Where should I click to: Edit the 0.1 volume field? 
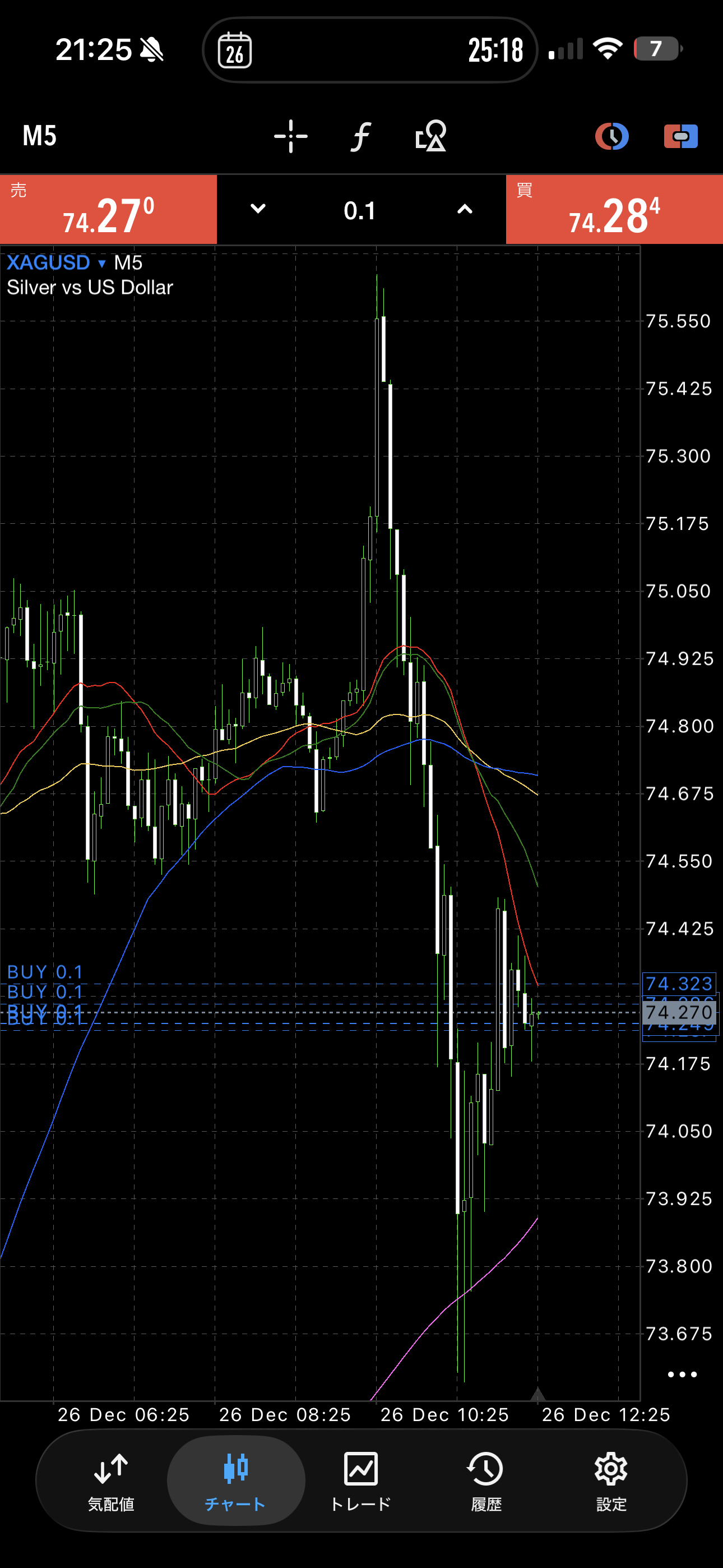click(360, 211)
